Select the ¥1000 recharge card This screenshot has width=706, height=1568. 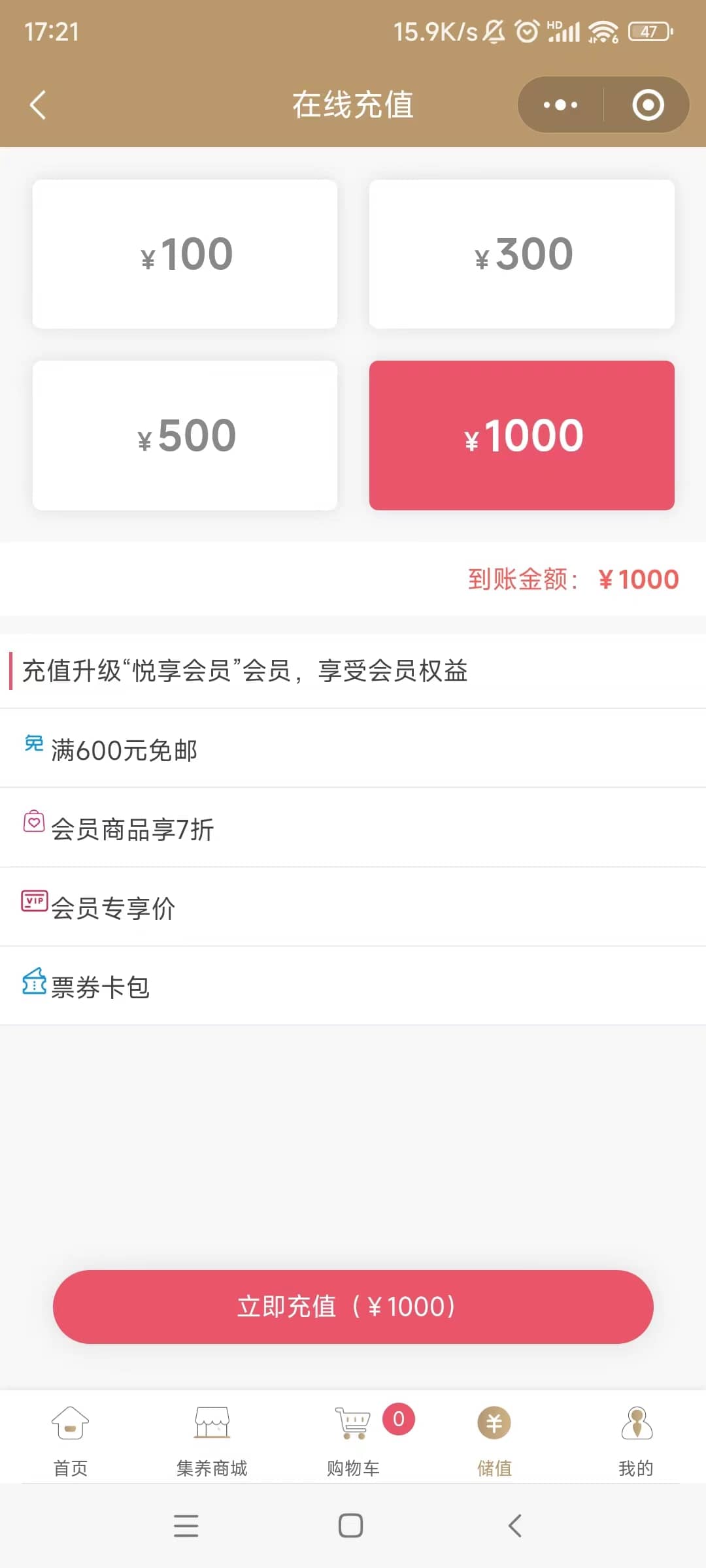pyautogui.click(x=522, y=436)
